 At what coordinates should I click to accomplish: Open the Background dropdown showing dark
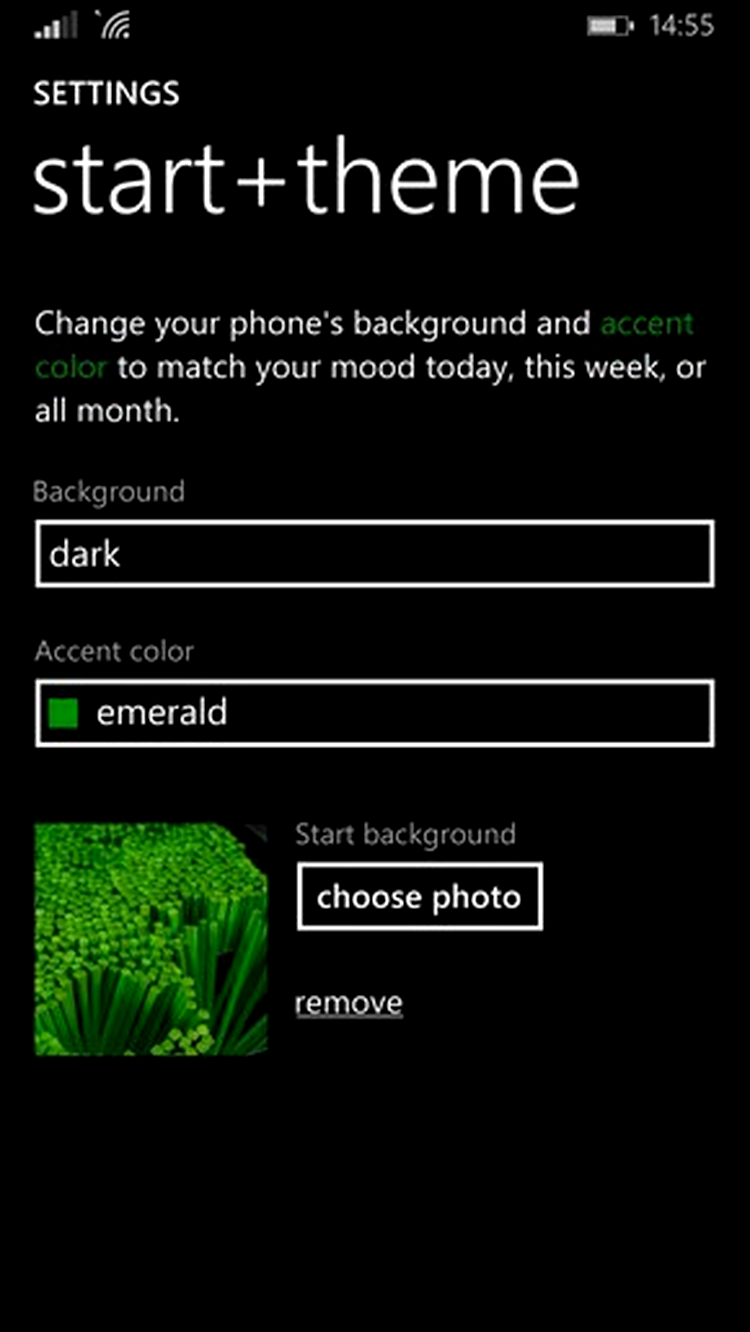[x=375, y=553]
